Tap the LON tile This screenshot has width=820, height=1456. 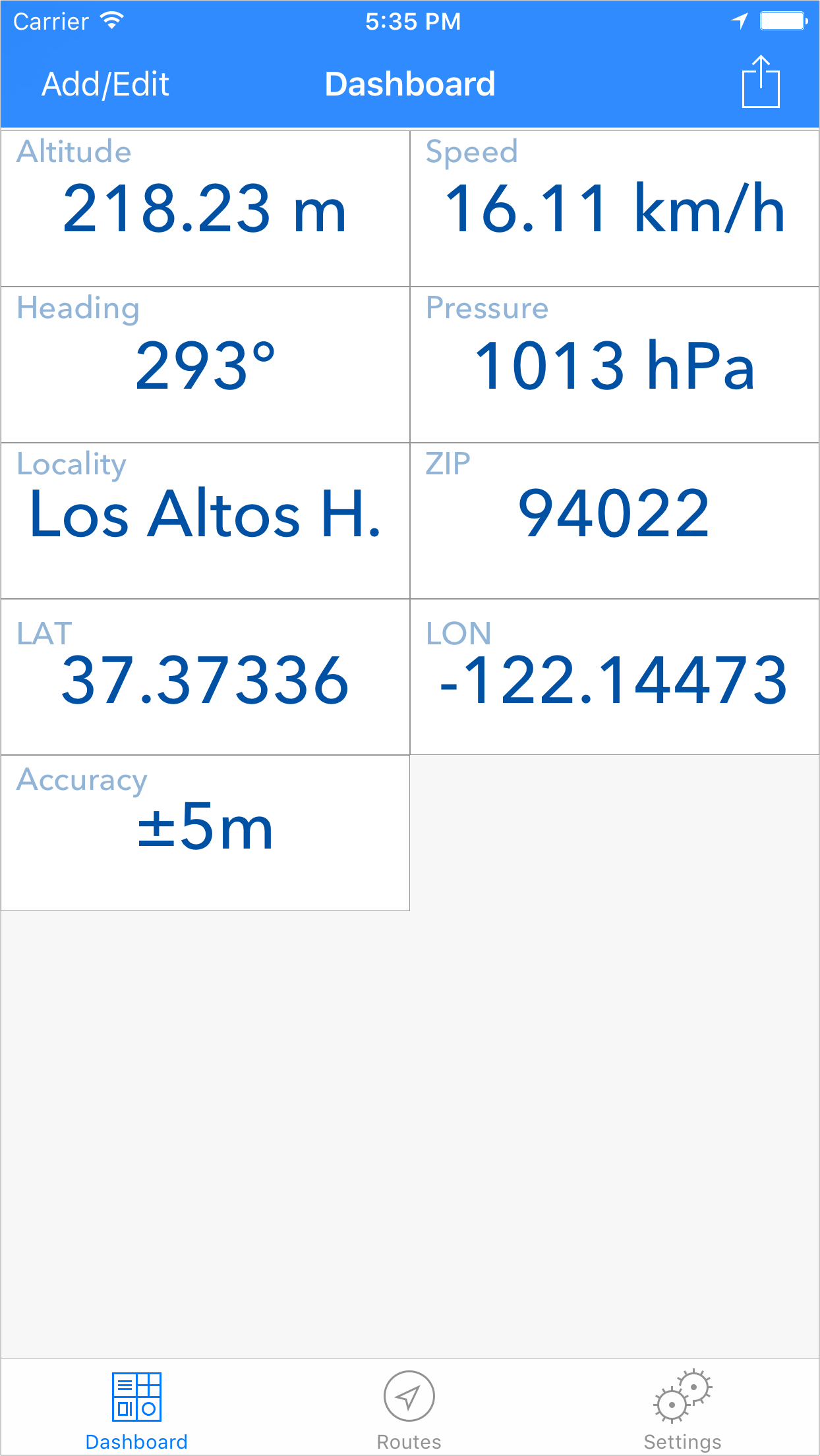click(614, 677)
